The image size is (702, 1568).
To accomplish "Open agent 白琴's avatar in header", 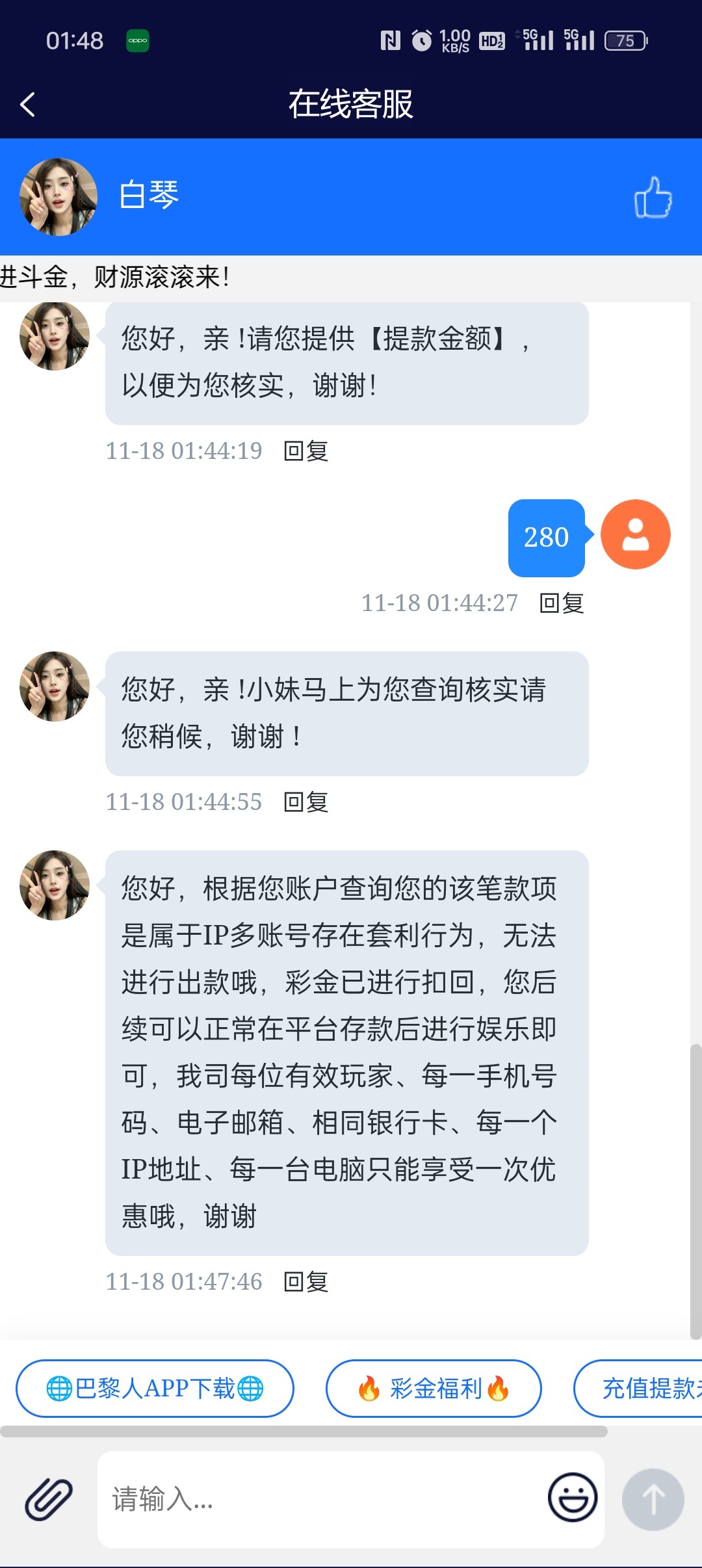I will (x=58, y=196).
